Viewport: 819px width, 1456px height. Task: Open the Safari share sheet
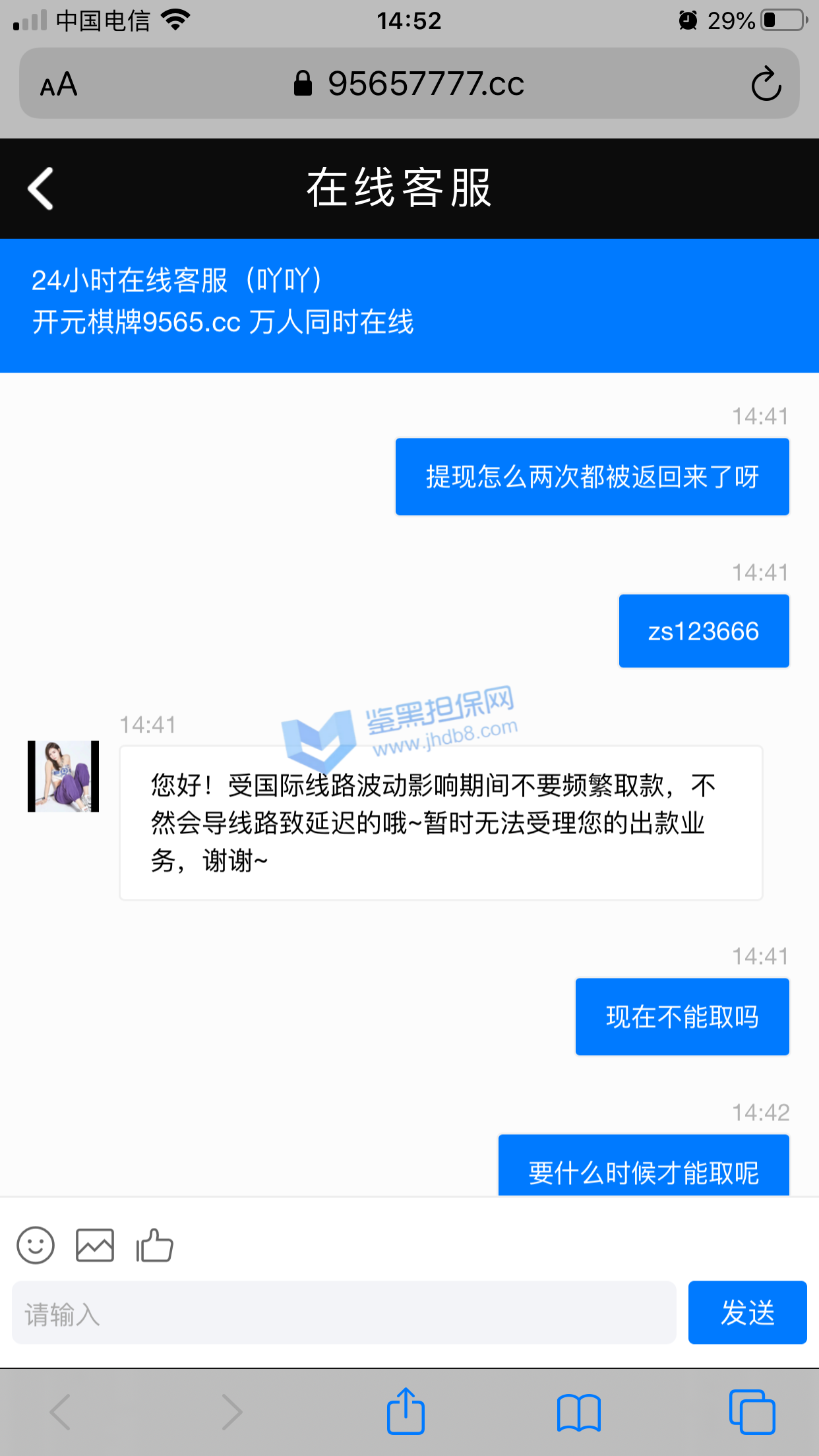pos(406,1412)
